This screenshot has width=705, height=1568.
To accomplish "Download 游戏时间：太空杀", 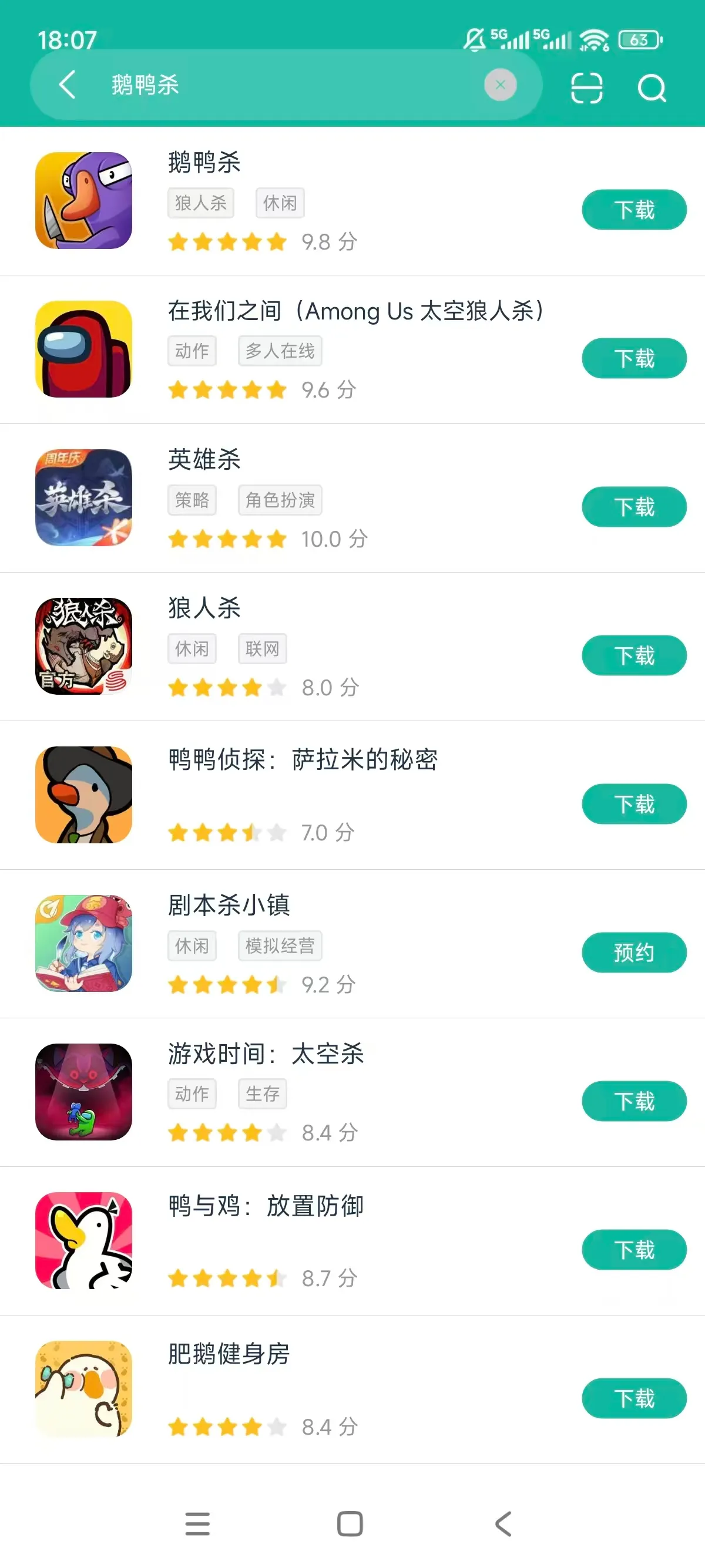I will click(x=634, y=1101).
